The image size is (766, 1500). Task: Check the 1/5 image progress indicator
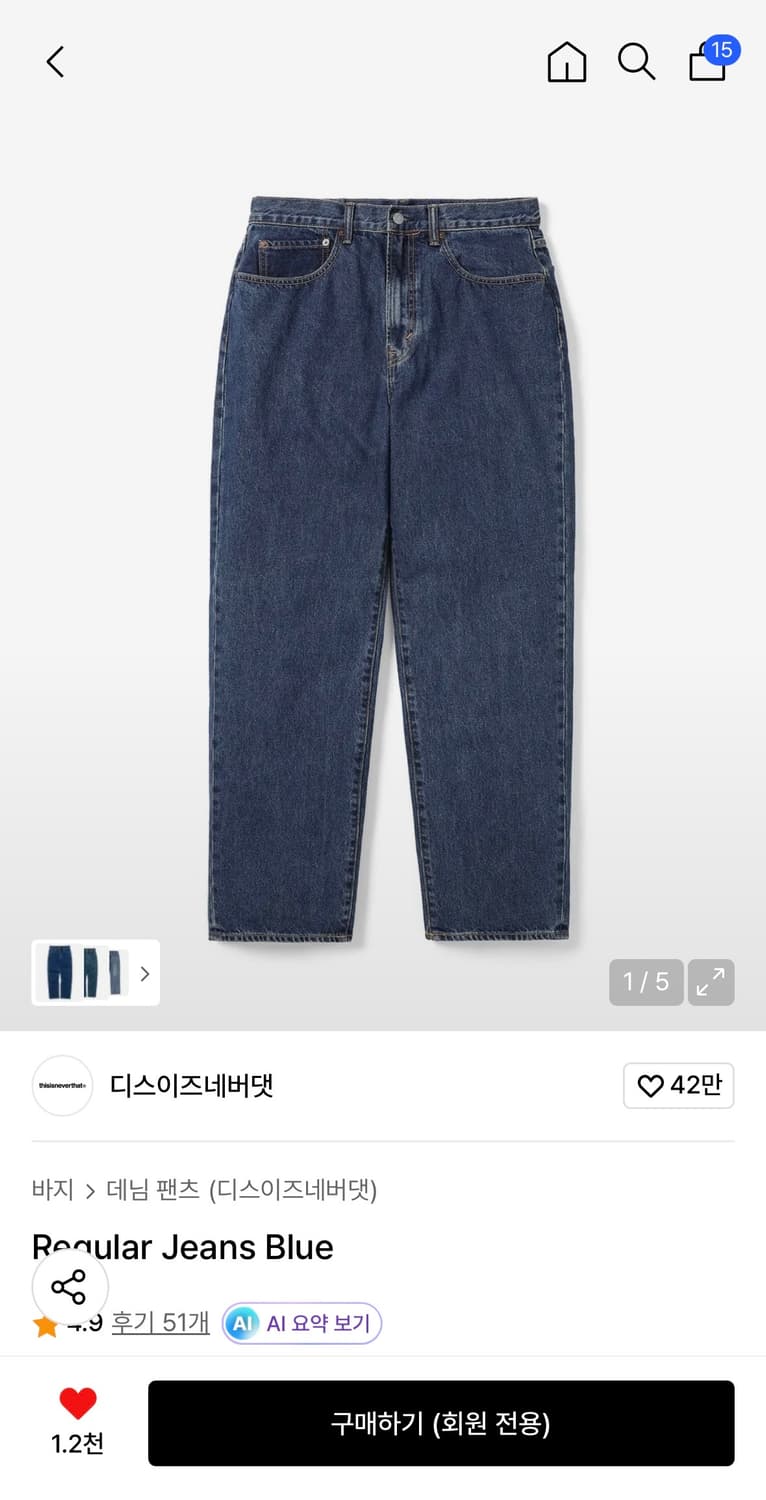pyautogui.click(x=645, y=982)
